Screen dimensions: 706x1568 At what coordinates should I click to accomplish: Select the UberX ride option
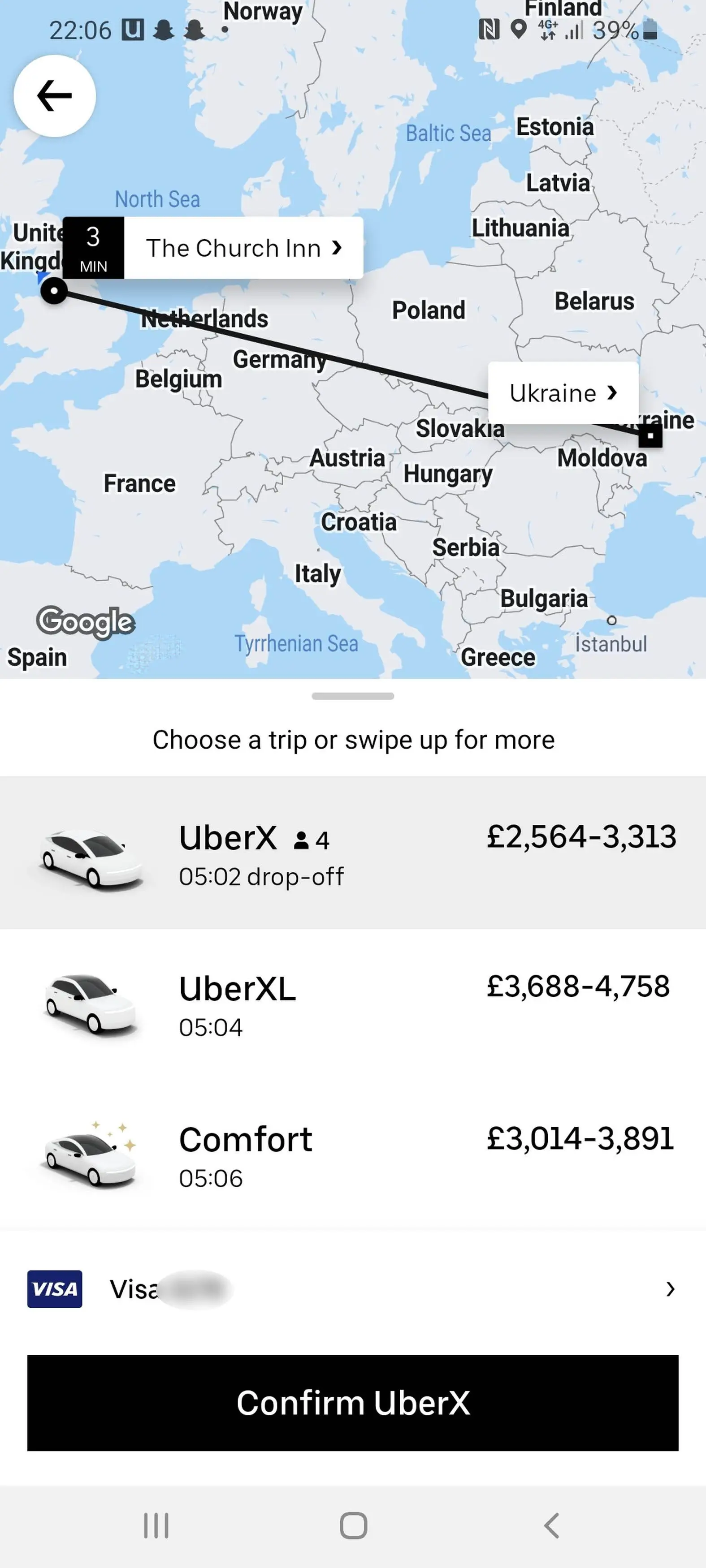pos(353,853)
